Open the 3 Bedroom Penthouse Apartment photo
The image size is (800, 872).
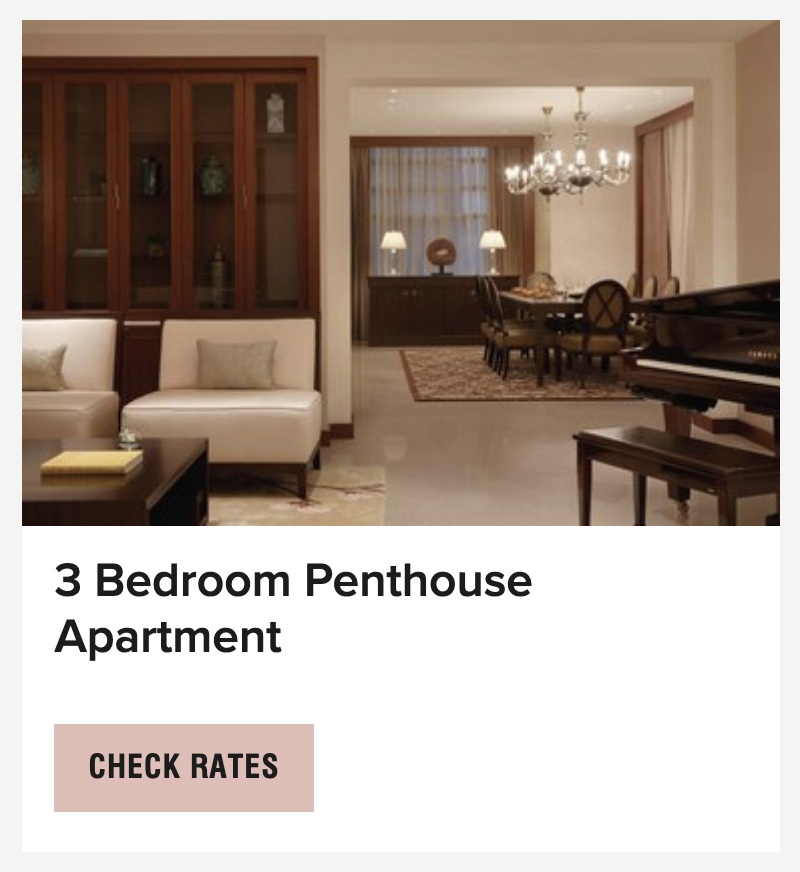coord(400,273)
